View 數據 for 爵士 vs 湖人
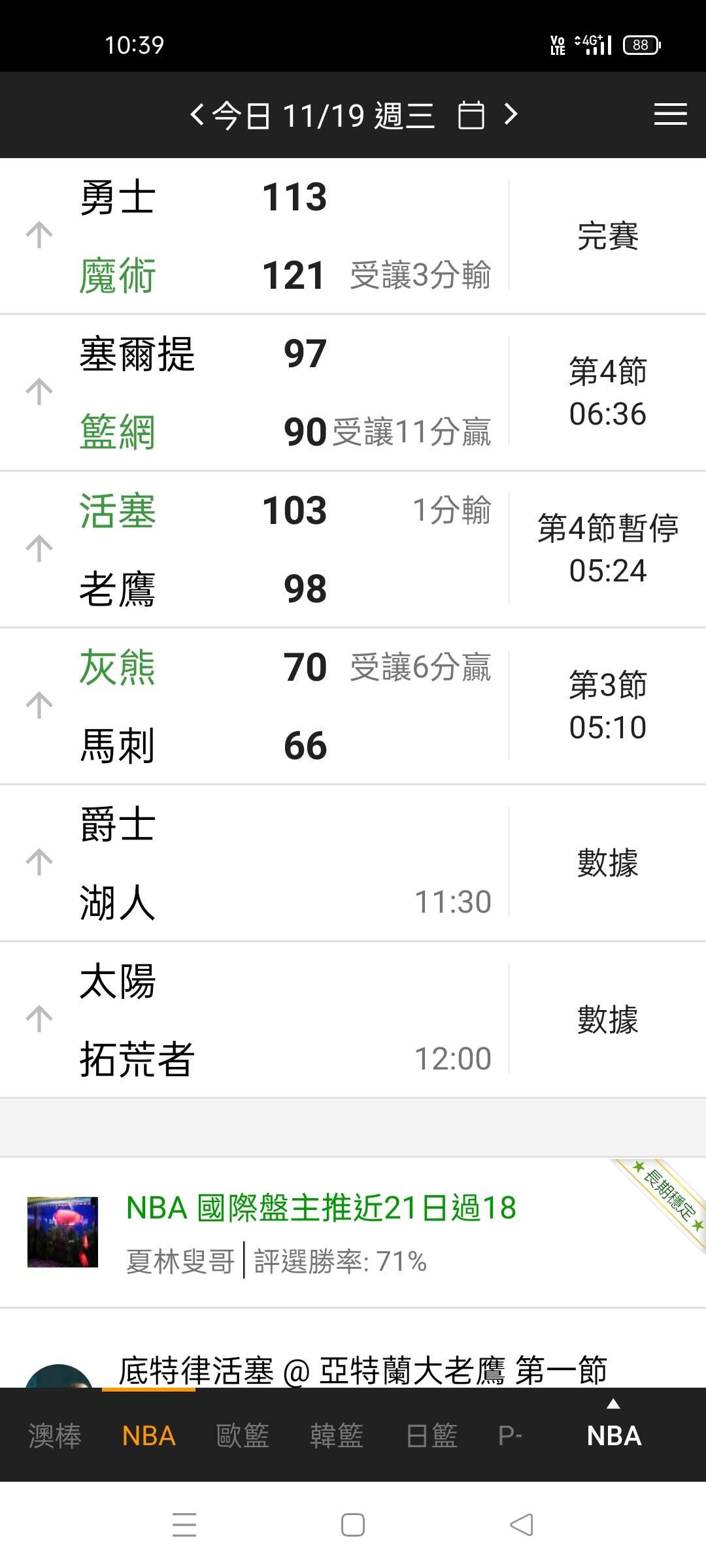This screenshot has width=706, height=1568. [607, 862]
